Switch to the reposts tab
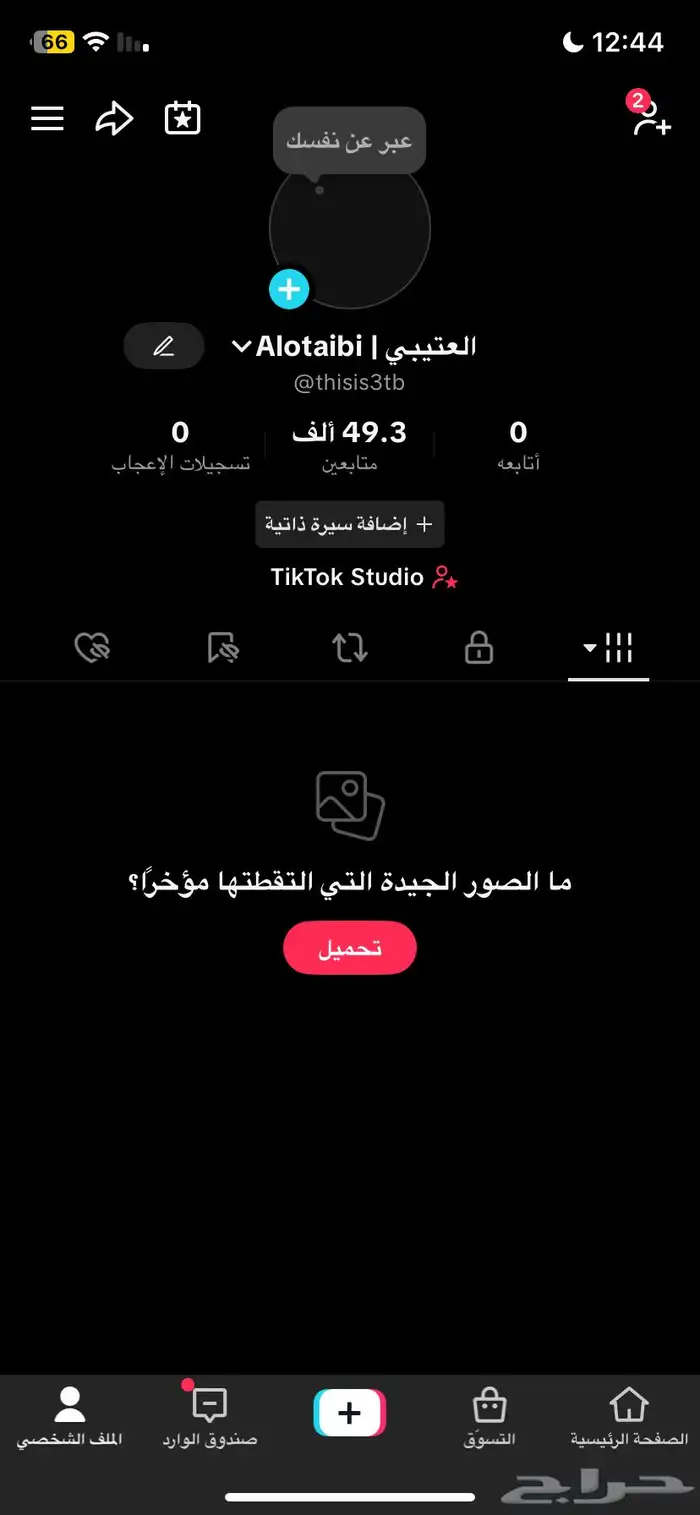Viewport: 700px width, 1515px height. coord(350,648)
